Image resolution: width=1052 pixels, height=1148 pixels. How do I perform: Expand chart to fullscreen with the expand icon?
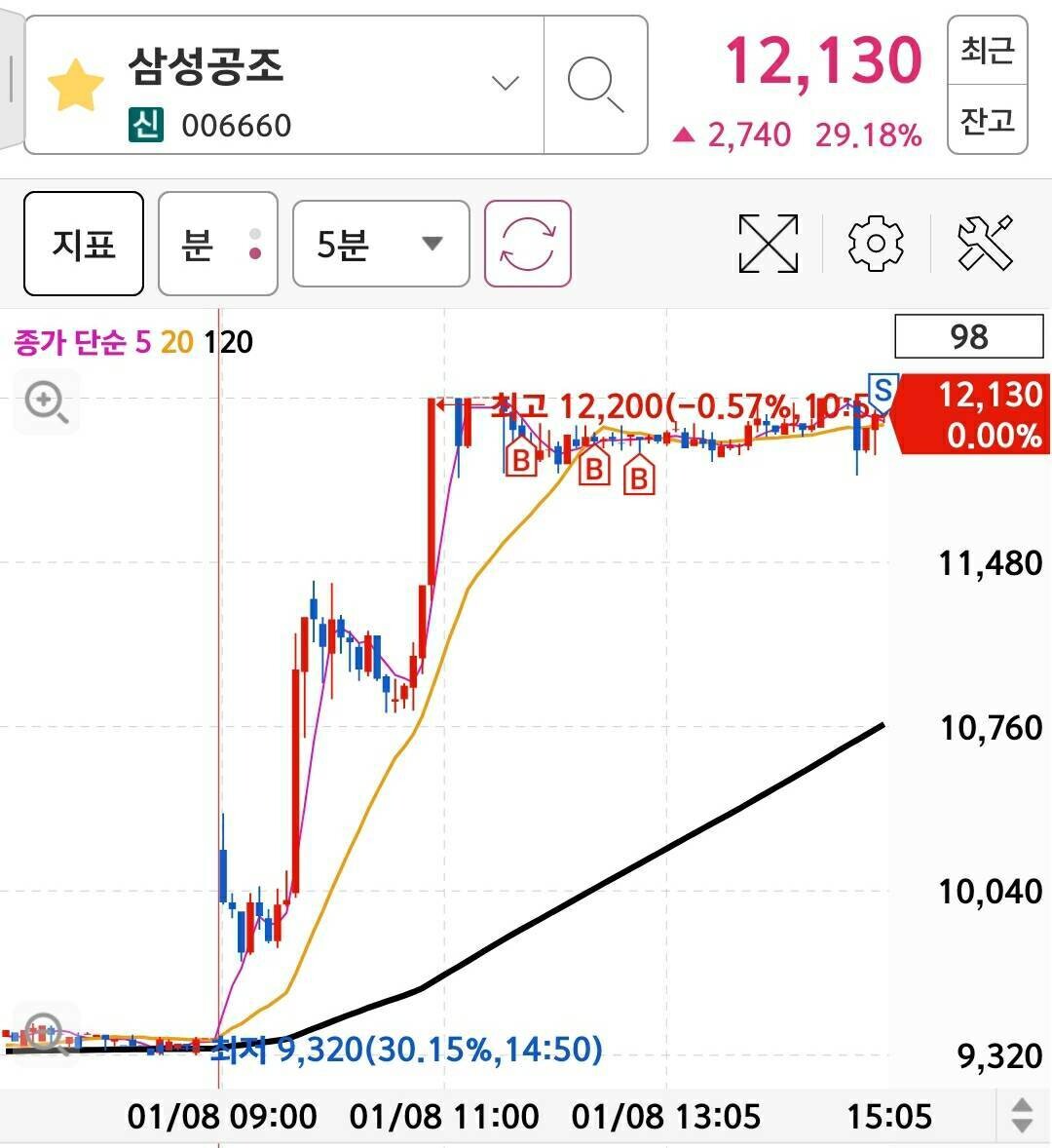(x=767, y=244)
